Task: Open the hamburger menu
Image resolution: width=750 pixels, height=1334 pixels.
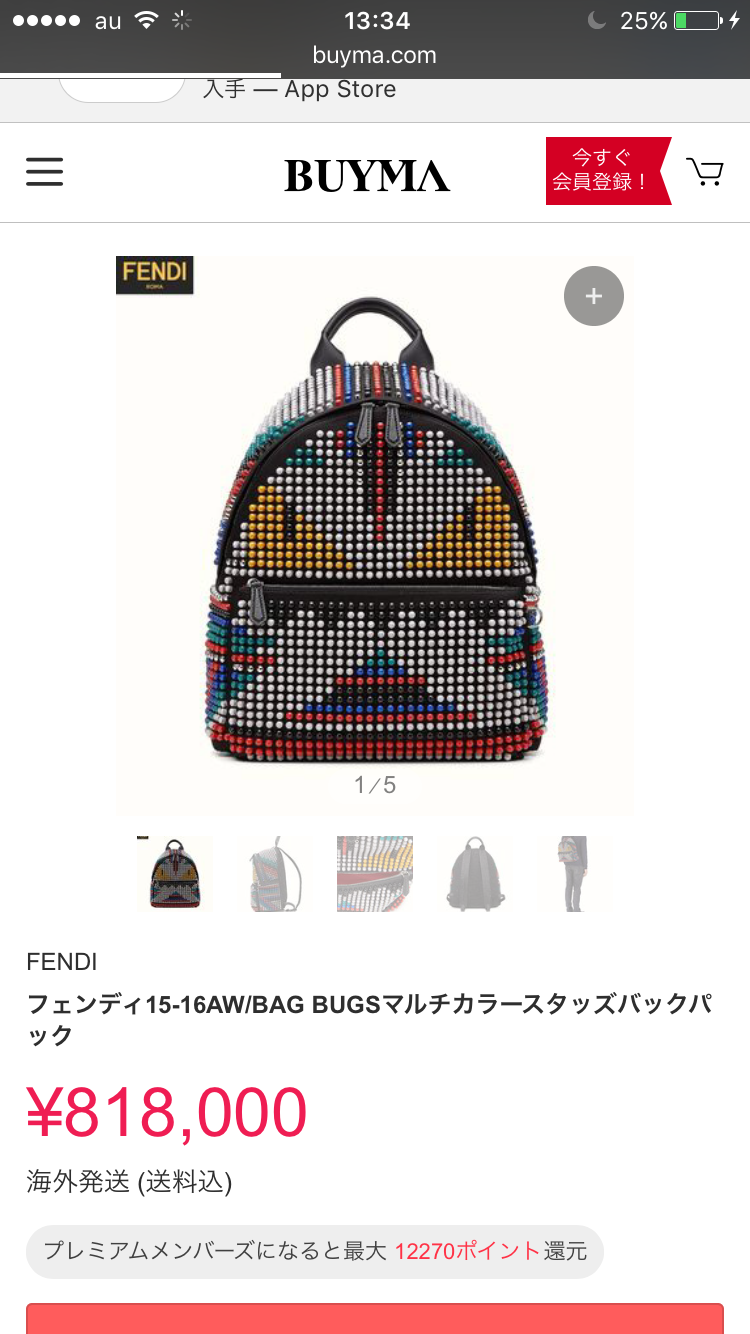Action: (44, 172)
